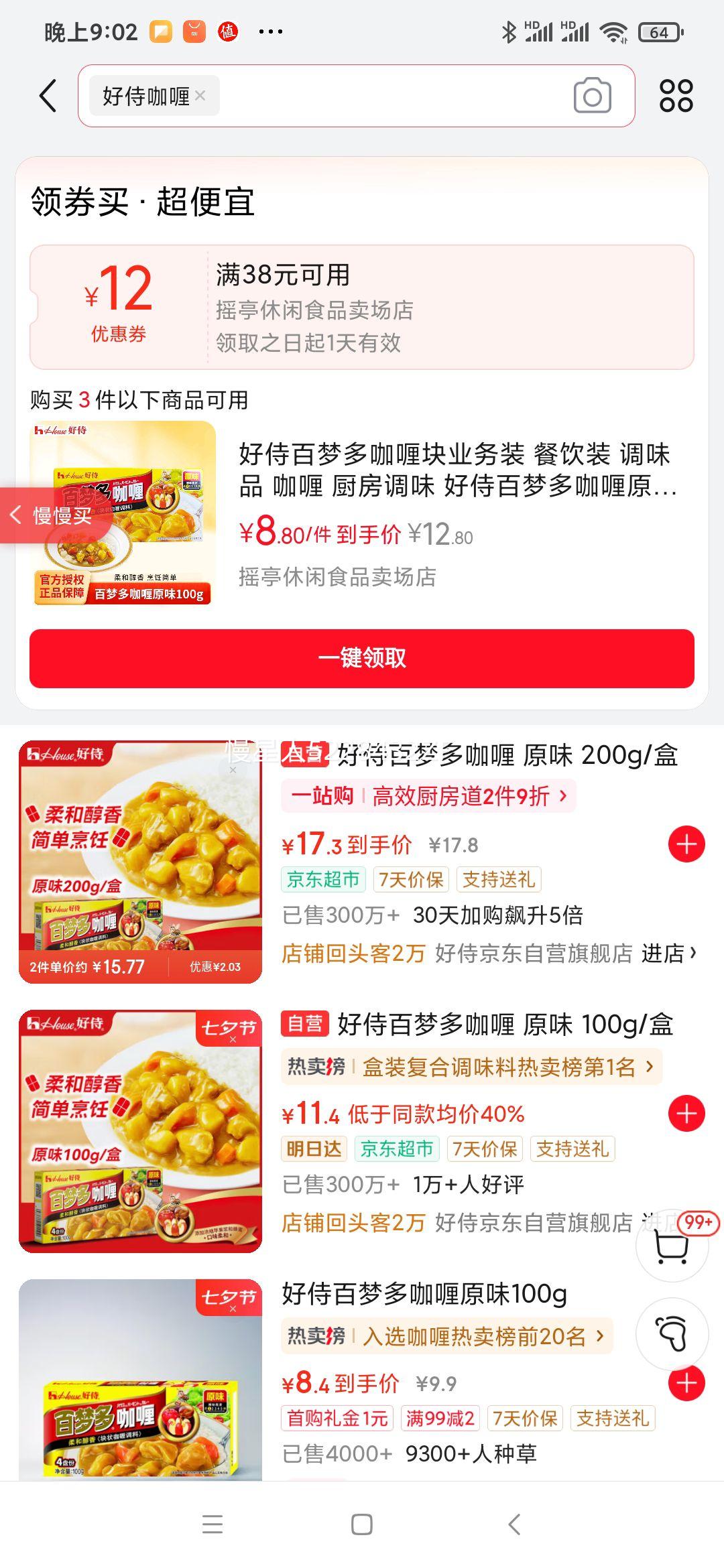Go to the system home screen
724x1568 pixels.
(361, 1524)
